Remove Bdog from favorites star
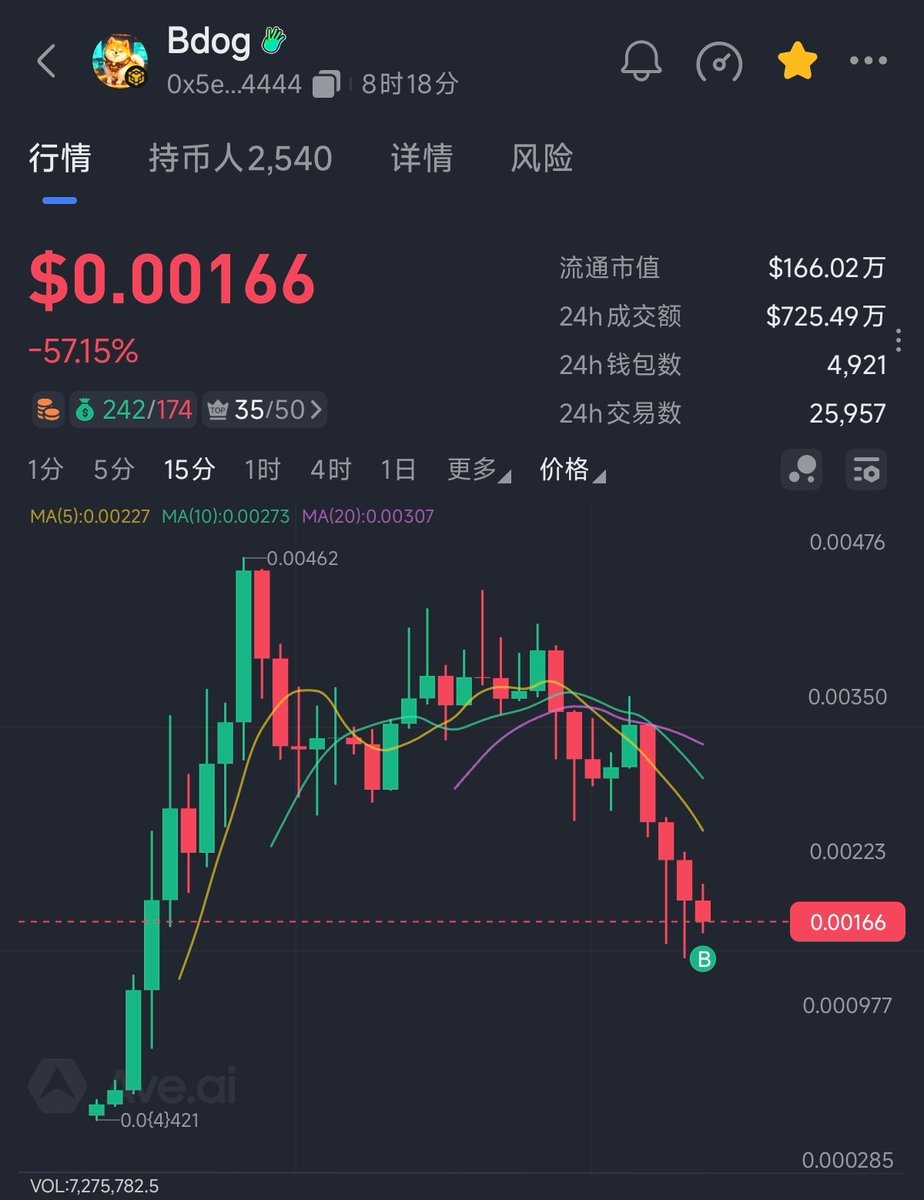The height and width of the screenshot is (1200, 924). pyautogui.click(x=797, y=62)
